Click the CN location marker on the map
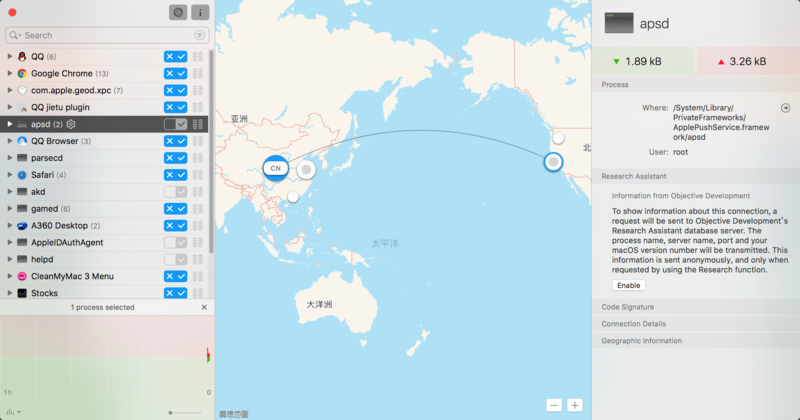This screenshot has width=800, height=420. point(275,168)
